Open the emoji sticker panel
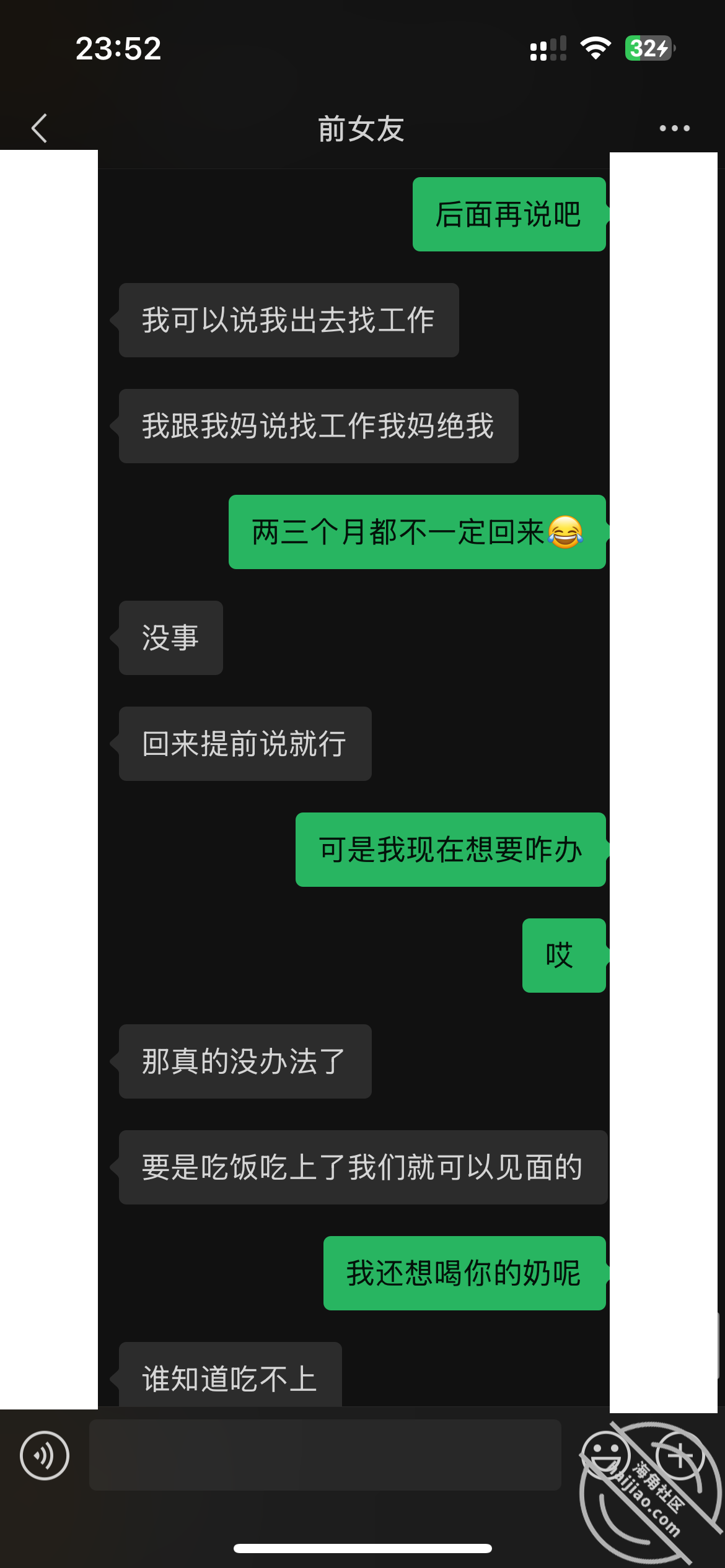The height and width of the screenshot is (1568, 725). [605, 1455]
